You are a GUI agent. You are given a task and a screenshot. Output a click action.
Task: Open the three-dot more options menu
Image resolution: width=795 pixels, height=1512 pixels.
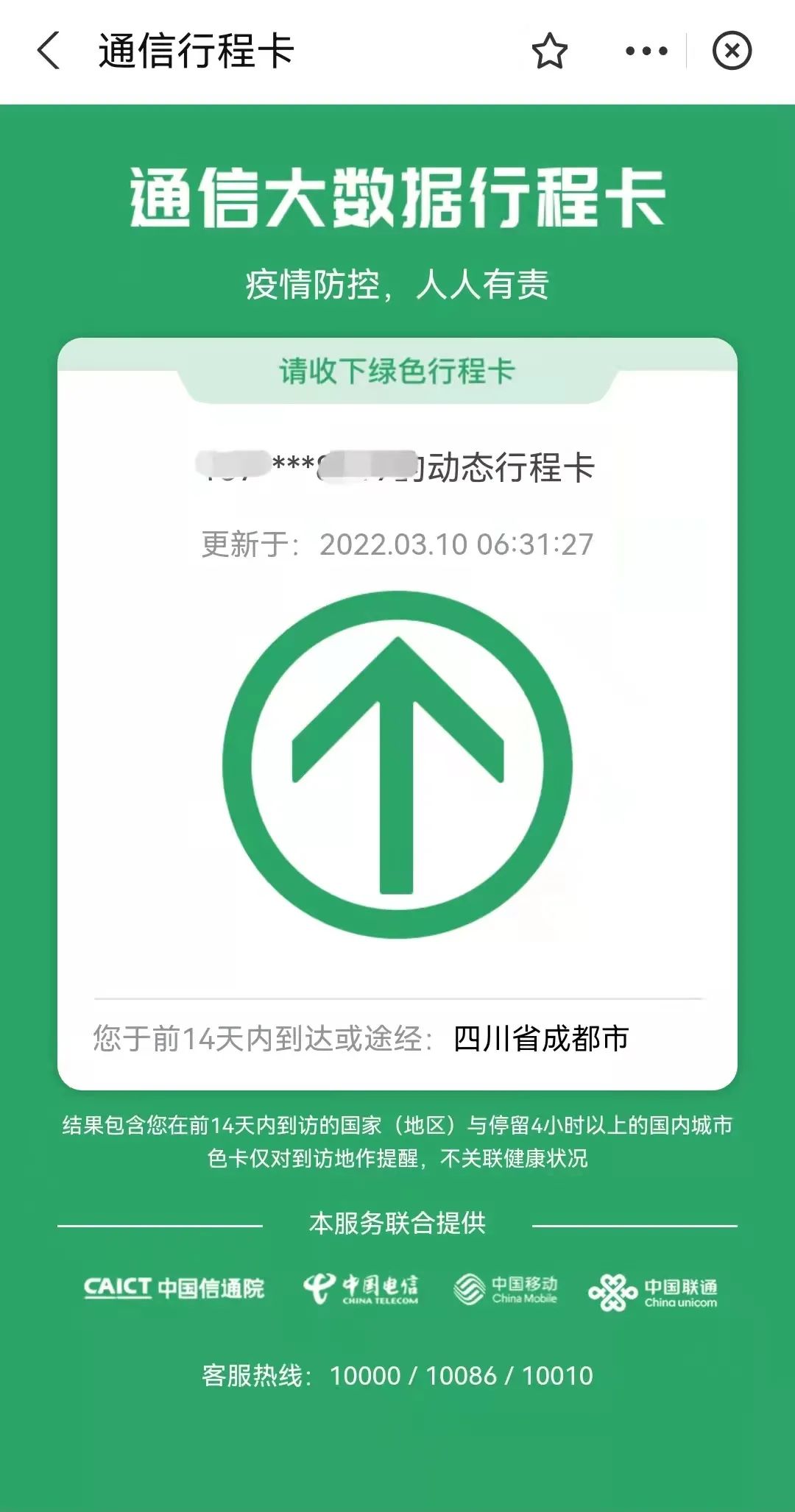tap(646, 52)
